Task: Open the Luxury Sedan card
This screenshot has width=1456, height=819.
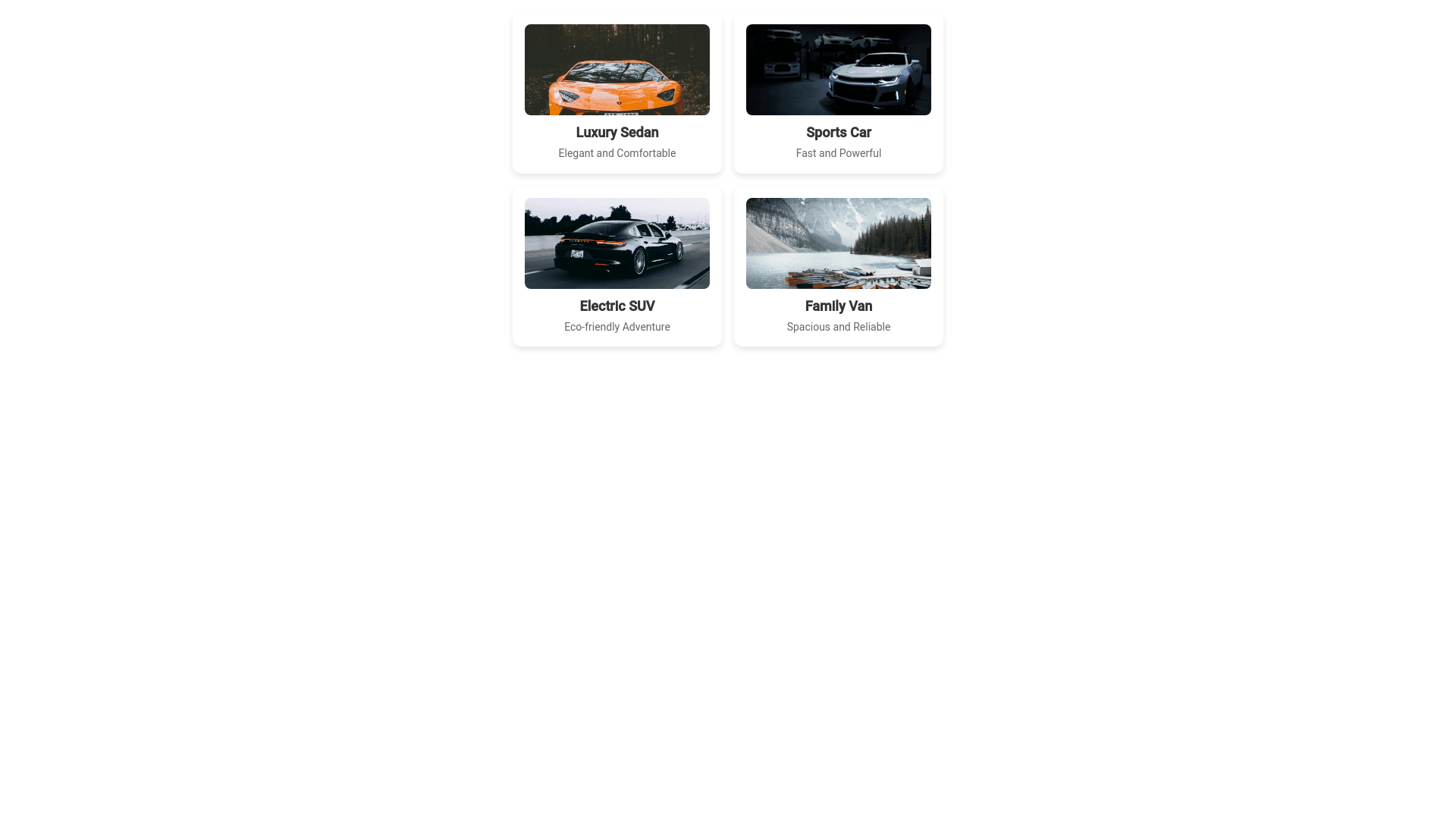Action: 617,93
